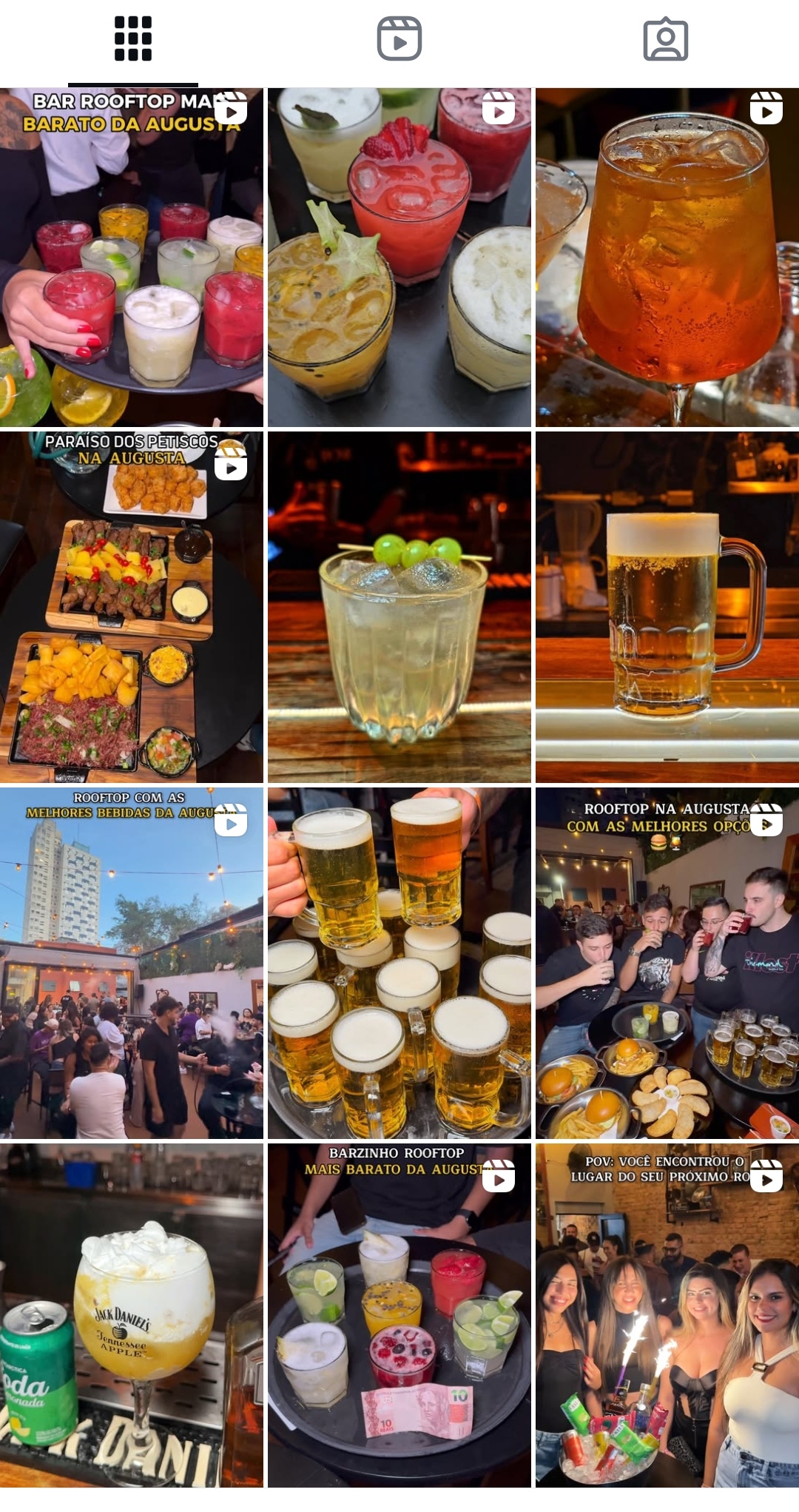Viewport: 799px width, 1512px height.
Task: Open reel with strawberry and passionfruit caipirinhas
Action: [399, 258]
